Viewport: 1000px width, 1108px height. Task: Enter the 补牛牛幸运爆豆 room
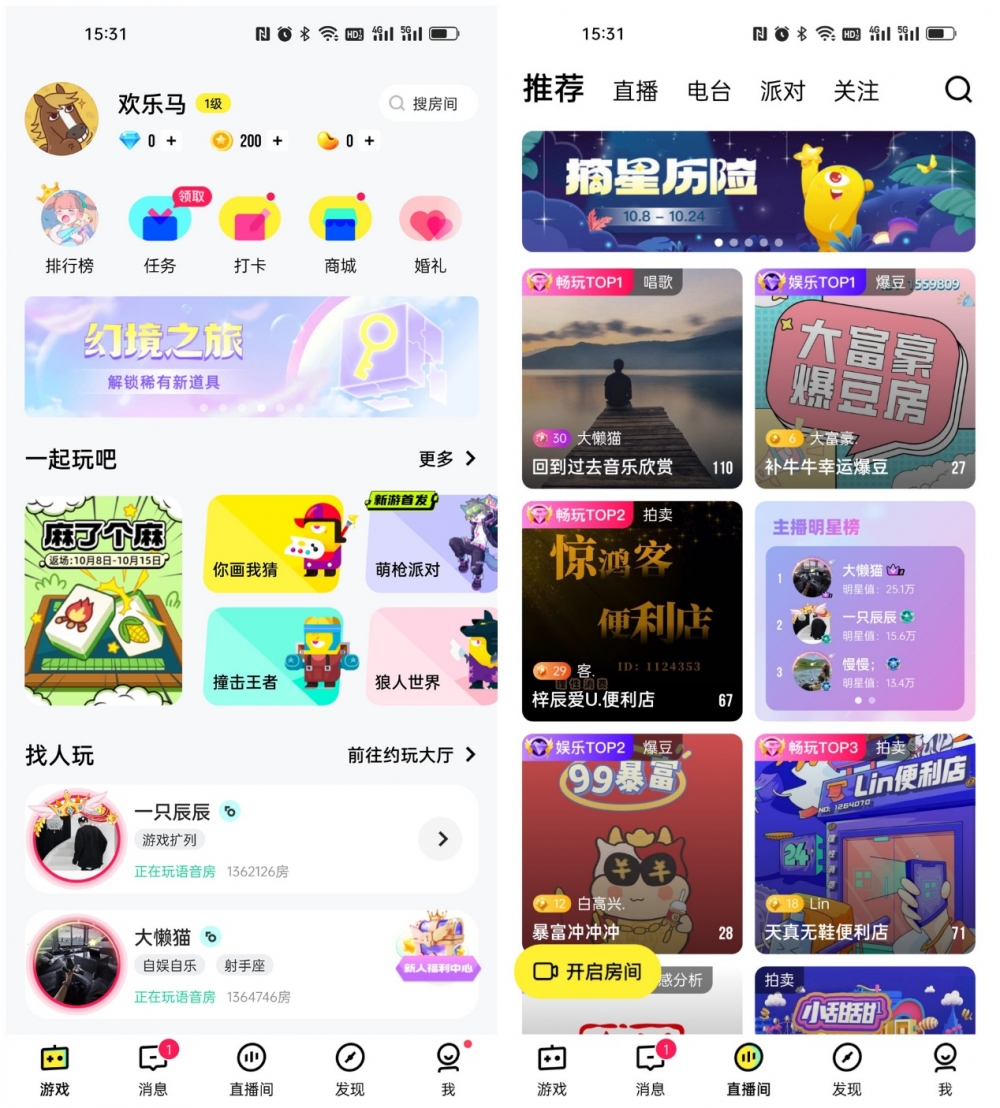click(865, 378)
